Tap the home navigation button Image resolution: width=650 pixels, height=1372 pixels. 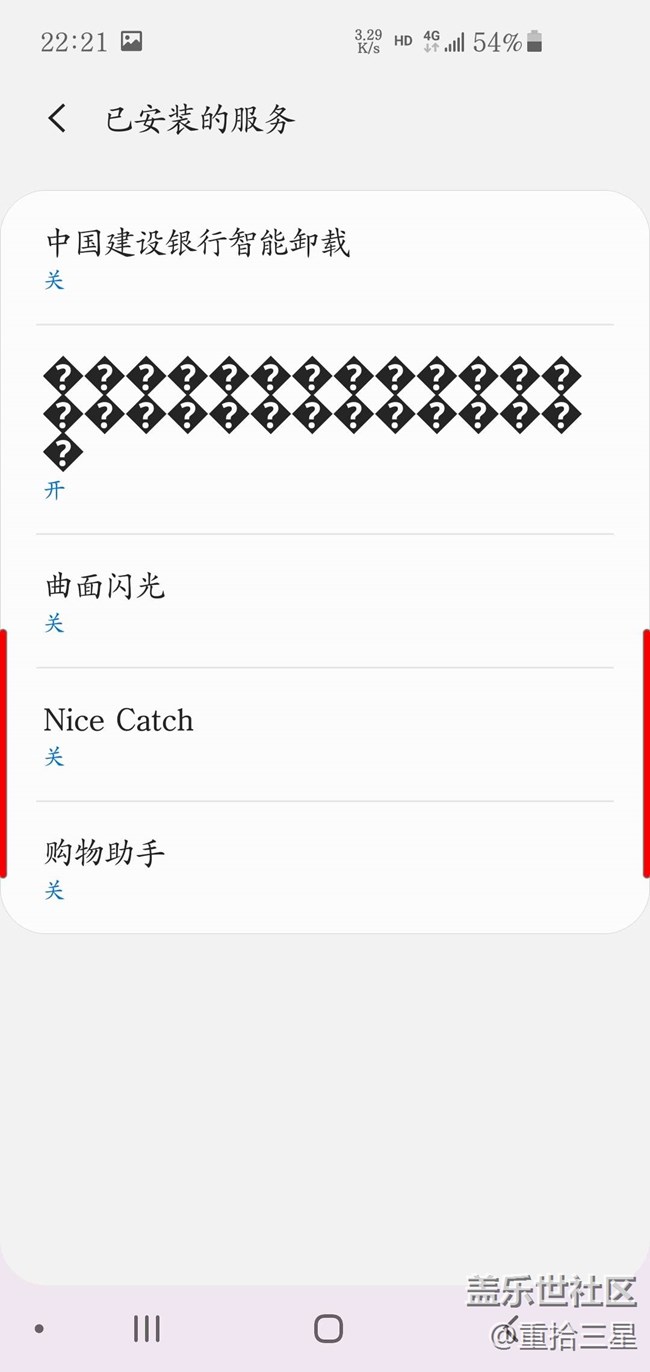[328, 1328]
